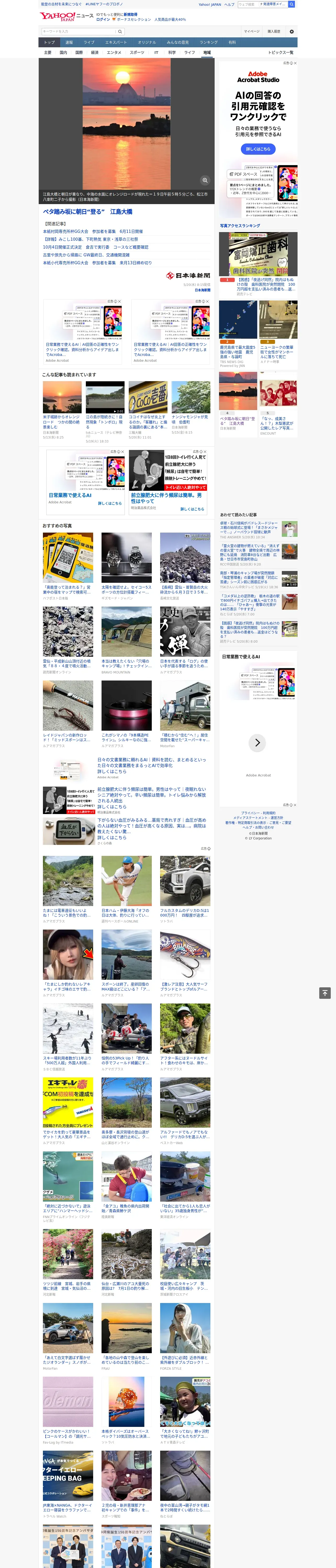Screen dimensions: 336x1568
Task: Open the ログイン link
Action: (x=103, y=20)
